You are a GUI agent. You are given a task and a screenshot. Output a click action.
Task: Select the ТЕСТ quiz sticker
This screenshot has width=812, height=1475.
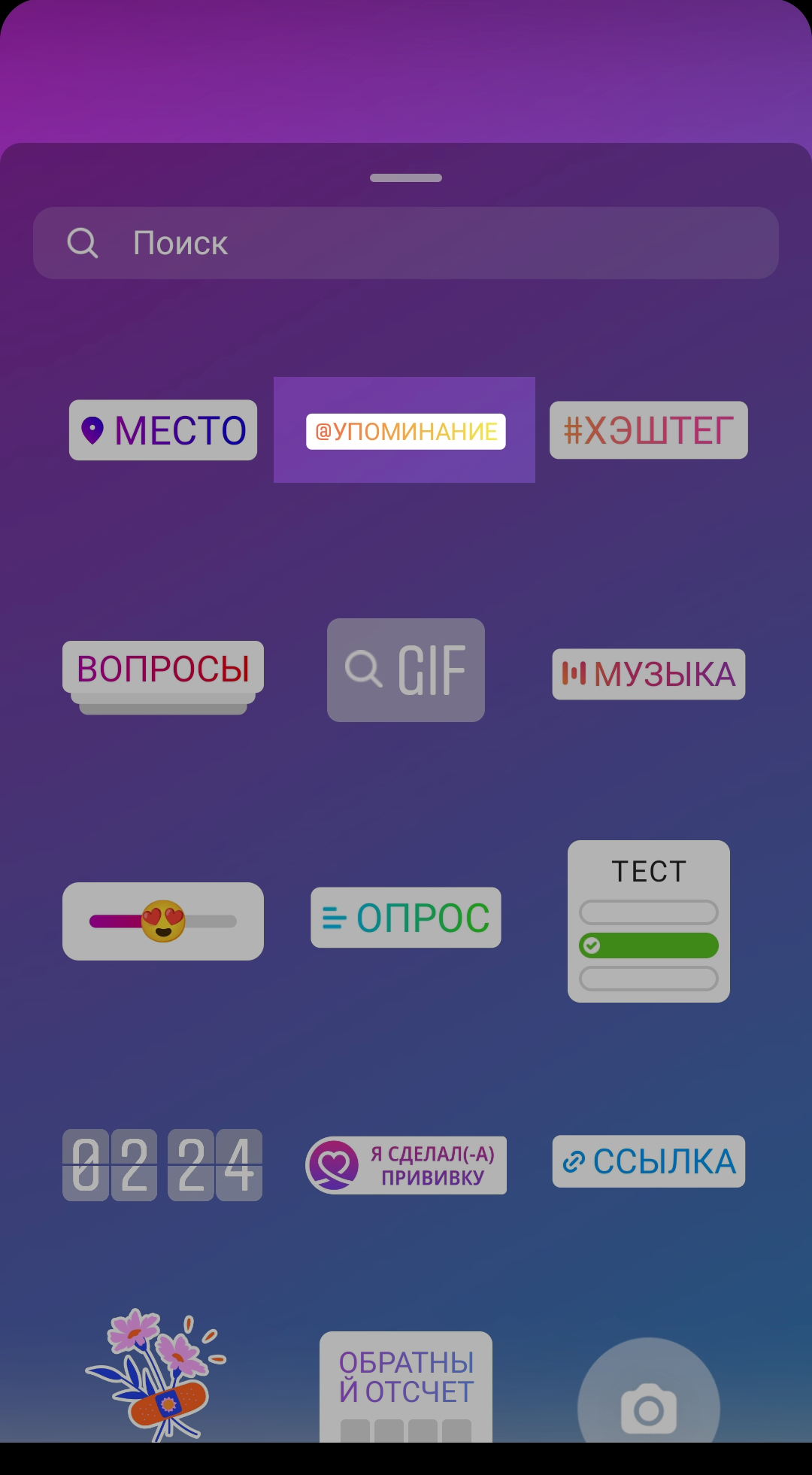pos(648,921)
